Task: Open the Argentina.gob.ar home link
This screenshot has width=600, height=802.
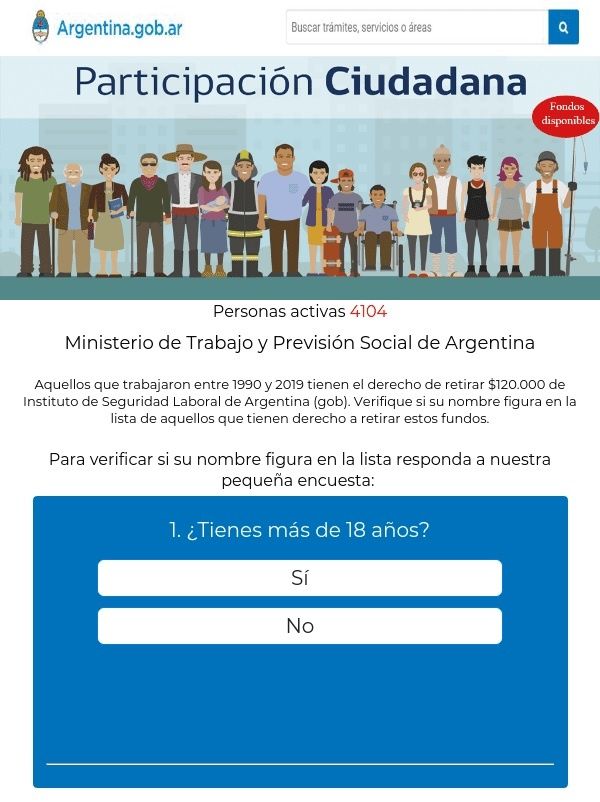Action: [107, 27]
